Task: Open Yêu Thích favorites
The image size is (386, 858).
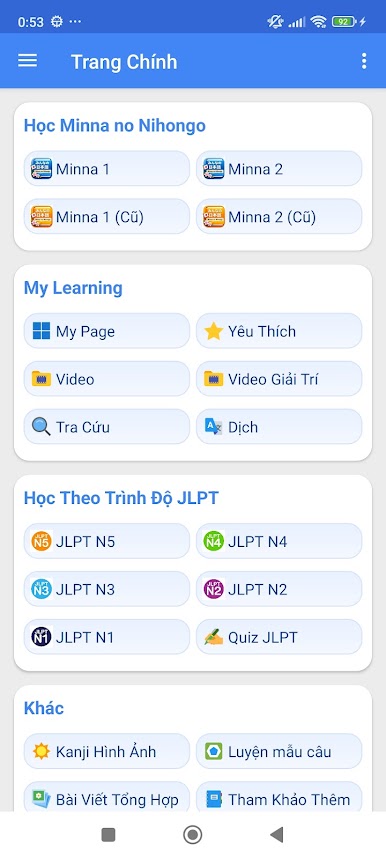Action: tap(279, 331)
